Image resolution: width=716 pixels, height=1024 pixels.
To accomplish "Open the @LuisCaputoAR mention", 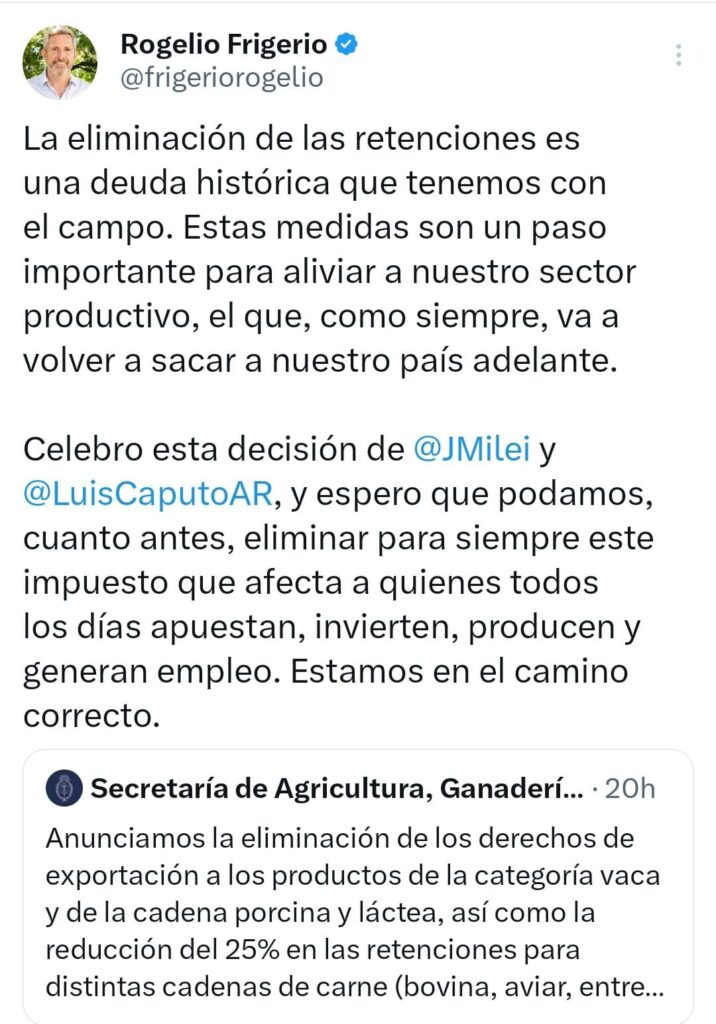I will click(x=149, y=494).
